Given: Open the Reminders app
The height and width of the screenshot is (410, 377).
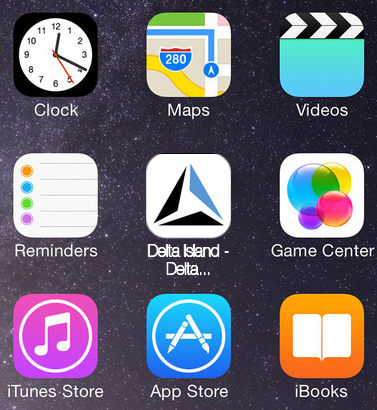Looking at the screenshot, I should [55, 196].
